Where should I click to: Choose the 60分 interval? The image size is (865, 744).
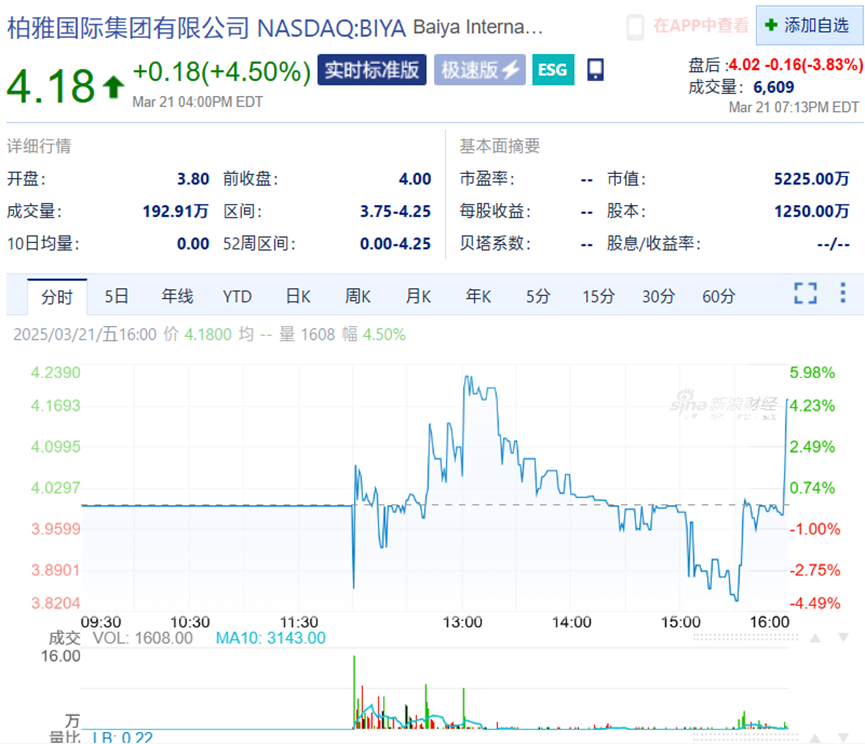coord(718,296)
